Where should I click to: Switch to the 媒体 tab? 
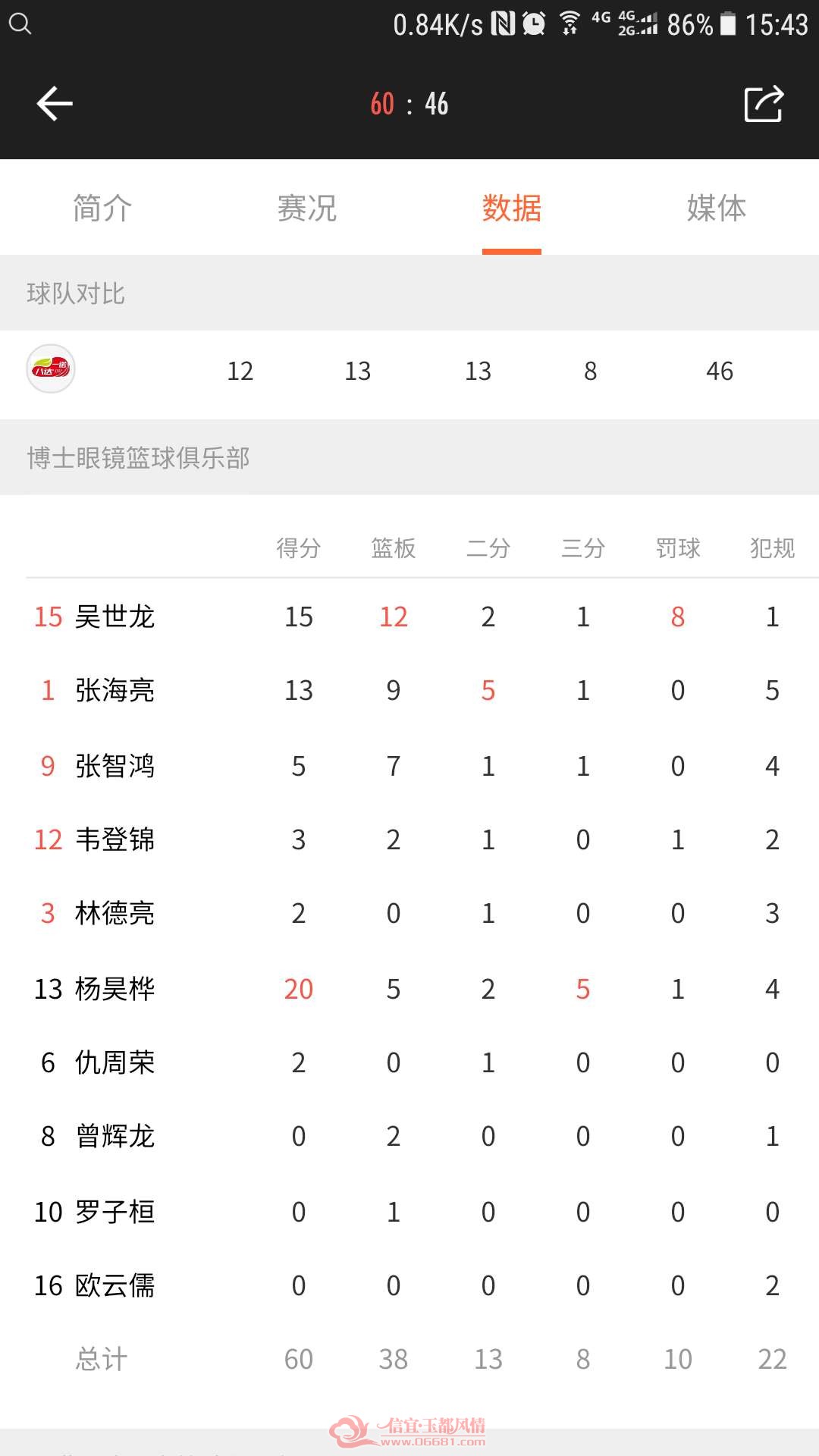[717, 208]
